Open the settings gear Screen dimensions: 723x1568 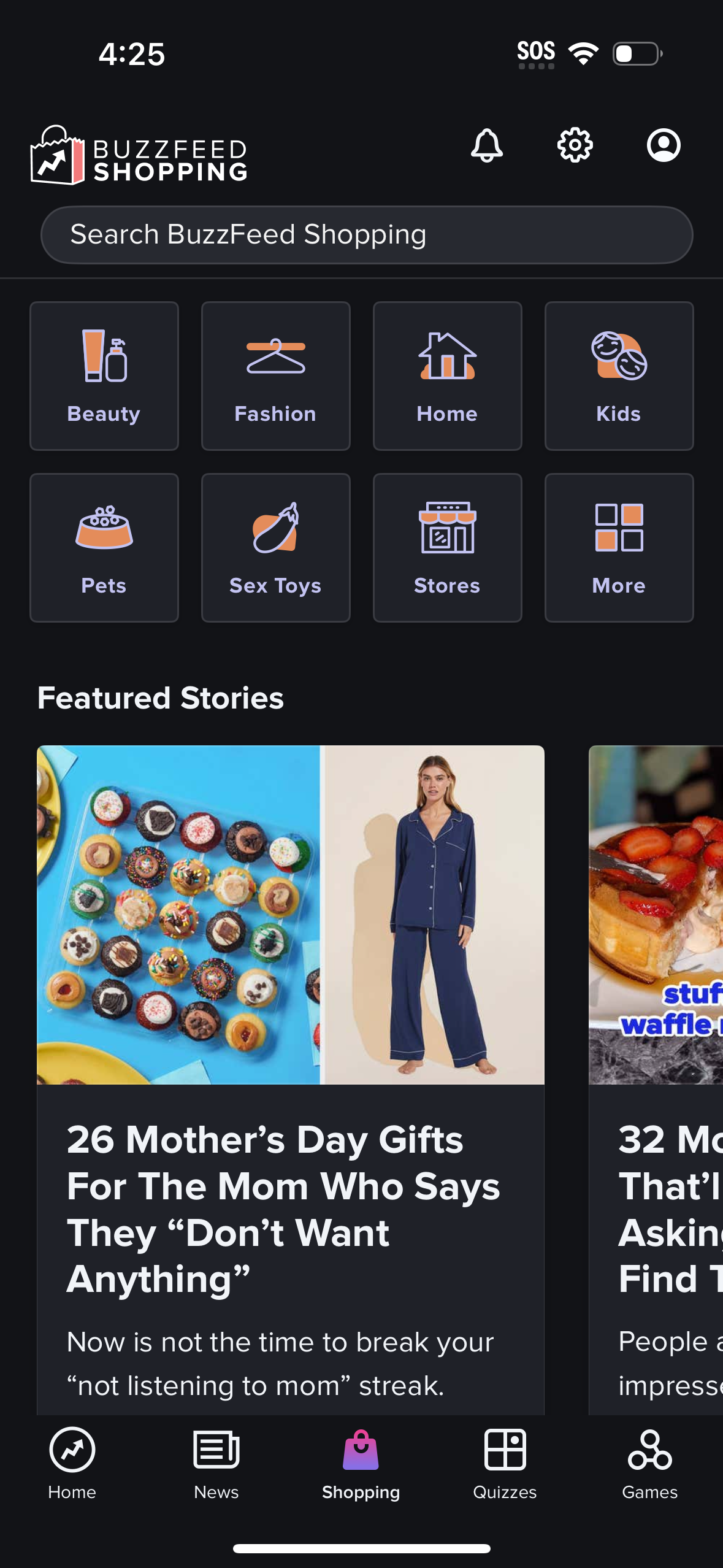575,145
